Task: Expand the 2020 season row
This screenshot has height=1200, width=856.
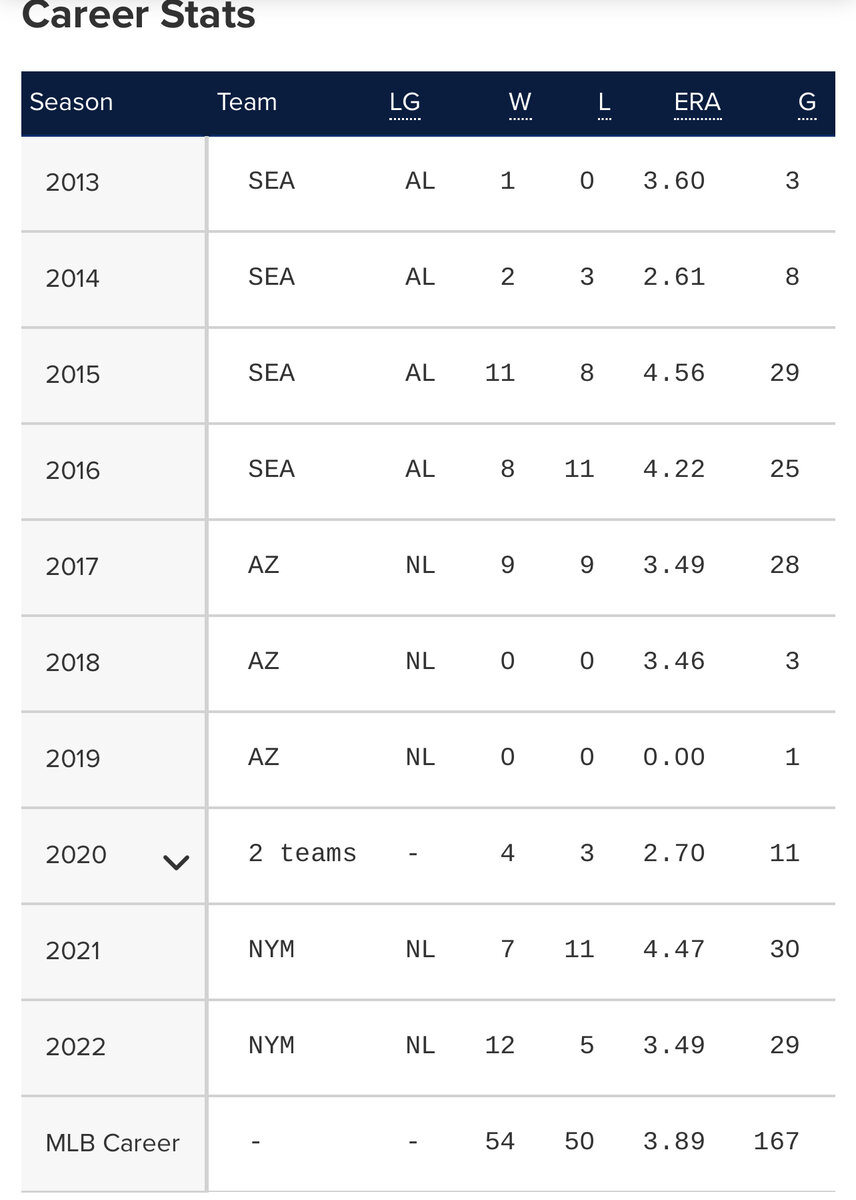Action: pyautogui.click(x=176, y=861)
